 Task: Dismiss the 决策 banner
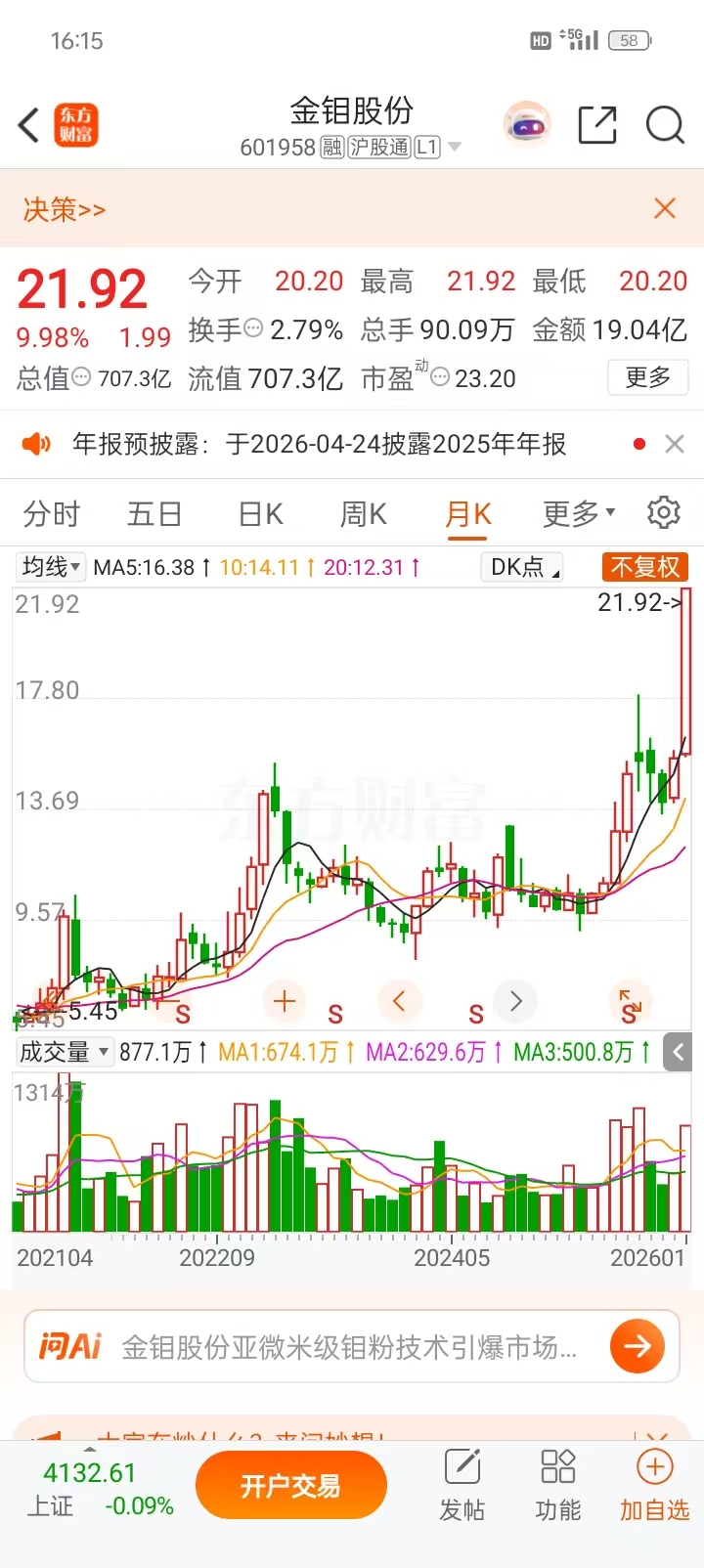[x=665, y=208]
